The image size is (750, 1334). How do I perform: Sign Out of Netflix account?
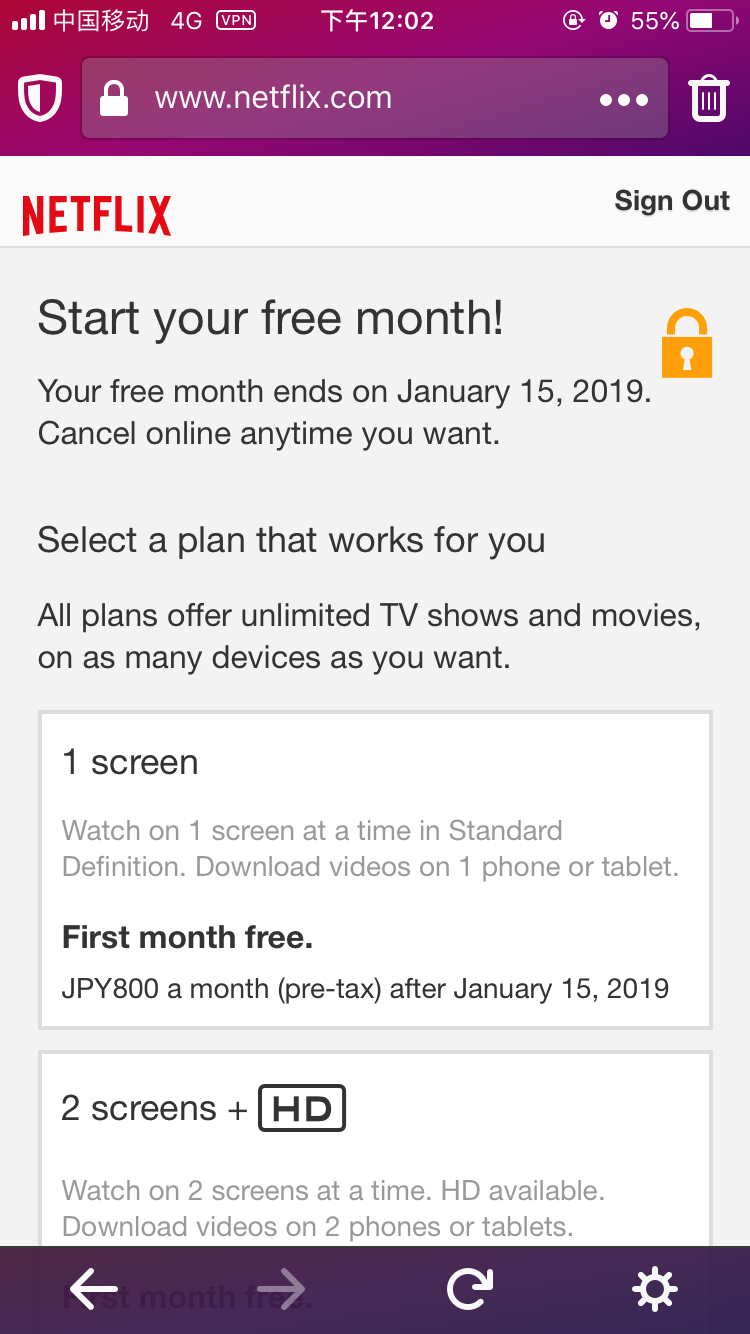(x=672, y=201)
